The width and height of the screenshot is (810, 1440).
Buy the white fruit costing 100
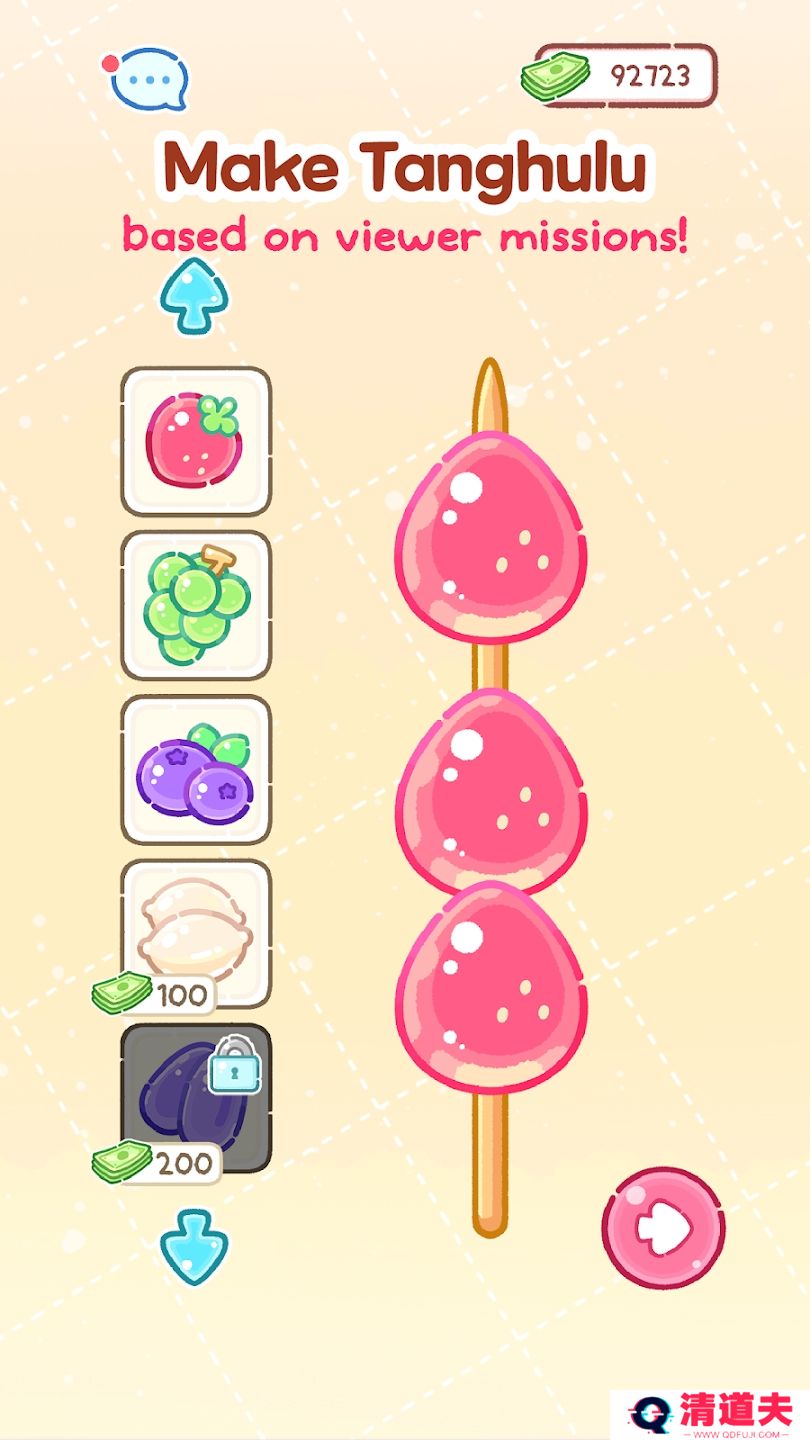[195, 931]
